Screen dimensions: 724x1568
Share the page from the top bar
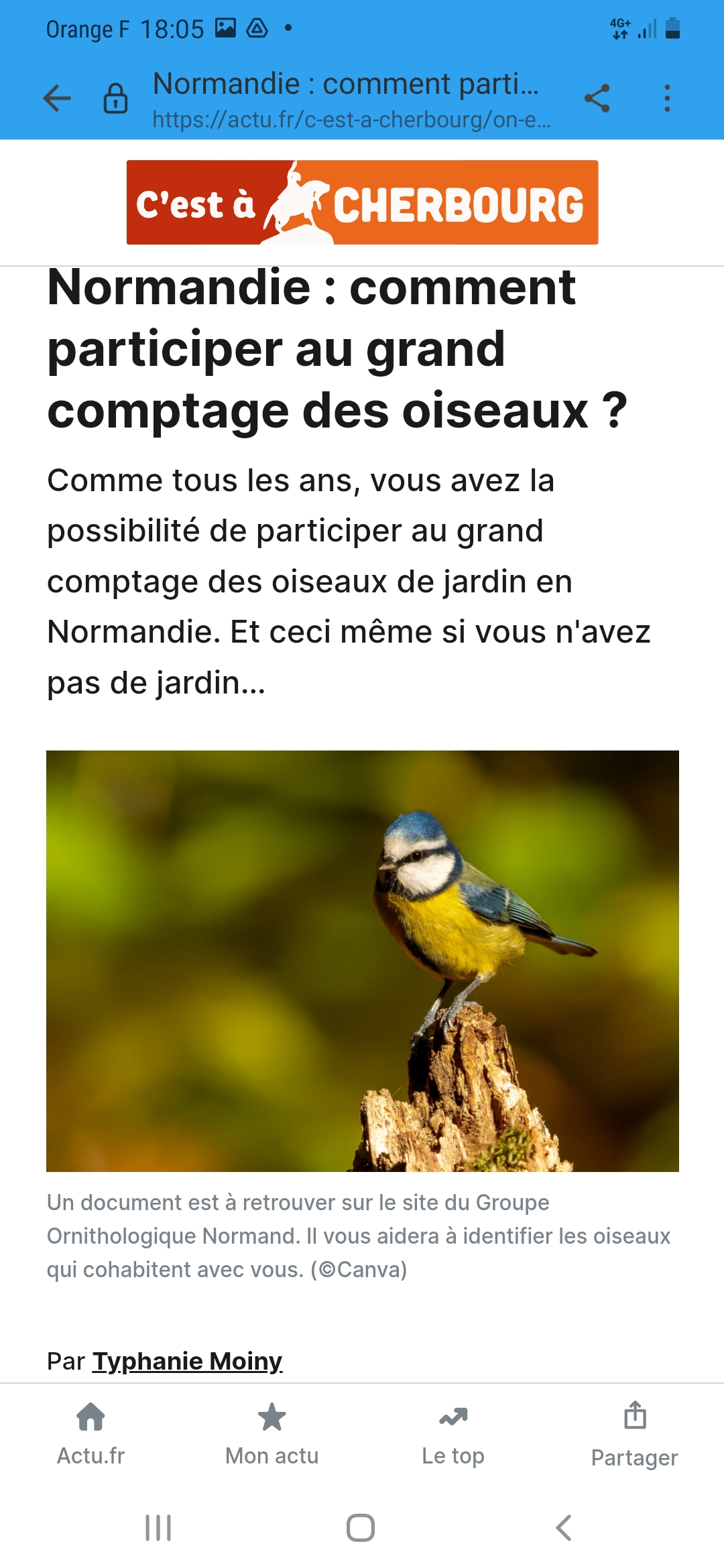coord(597,99)
